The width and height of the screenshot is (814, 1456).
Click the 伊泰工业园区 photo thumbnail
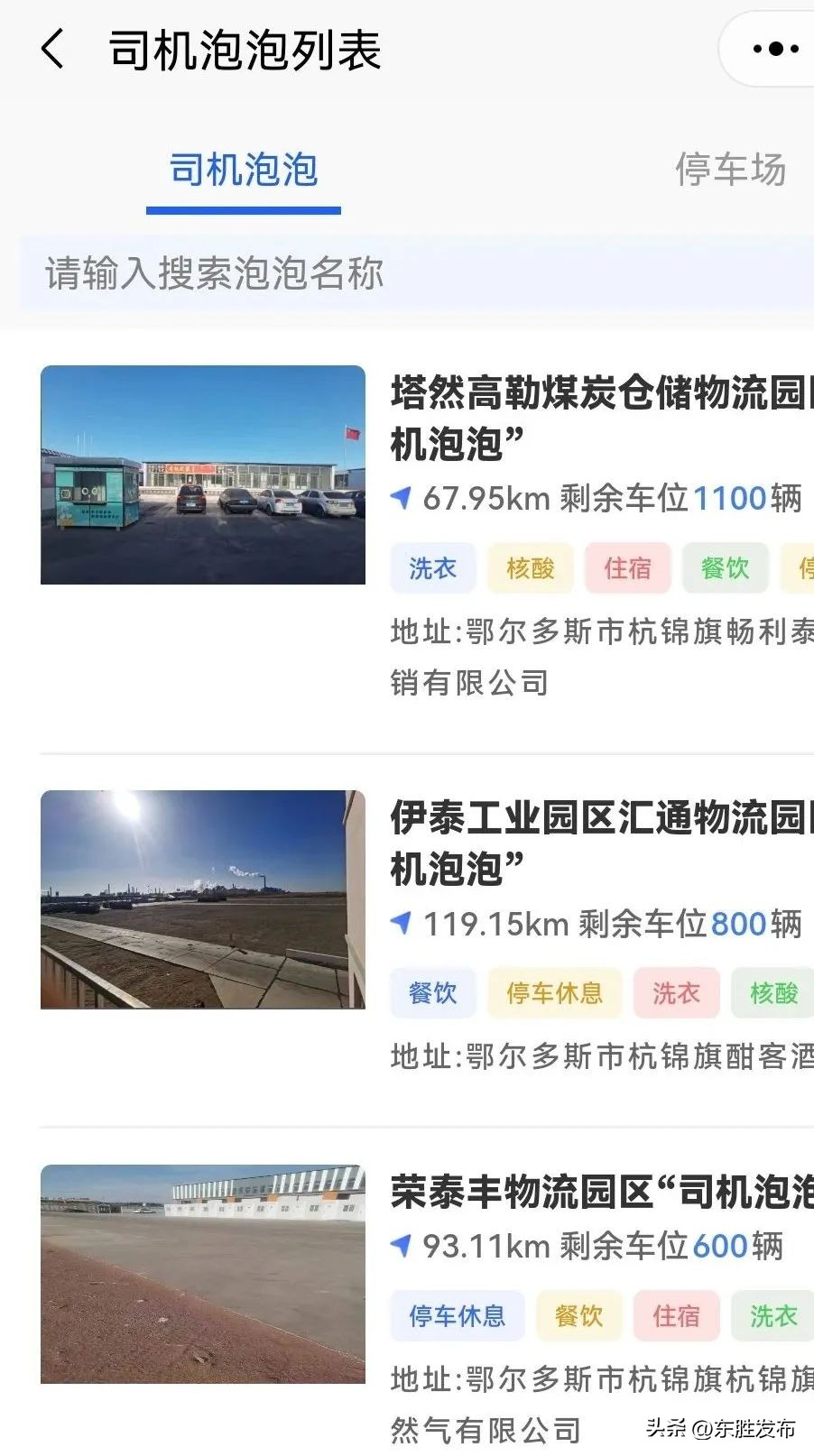203,899
